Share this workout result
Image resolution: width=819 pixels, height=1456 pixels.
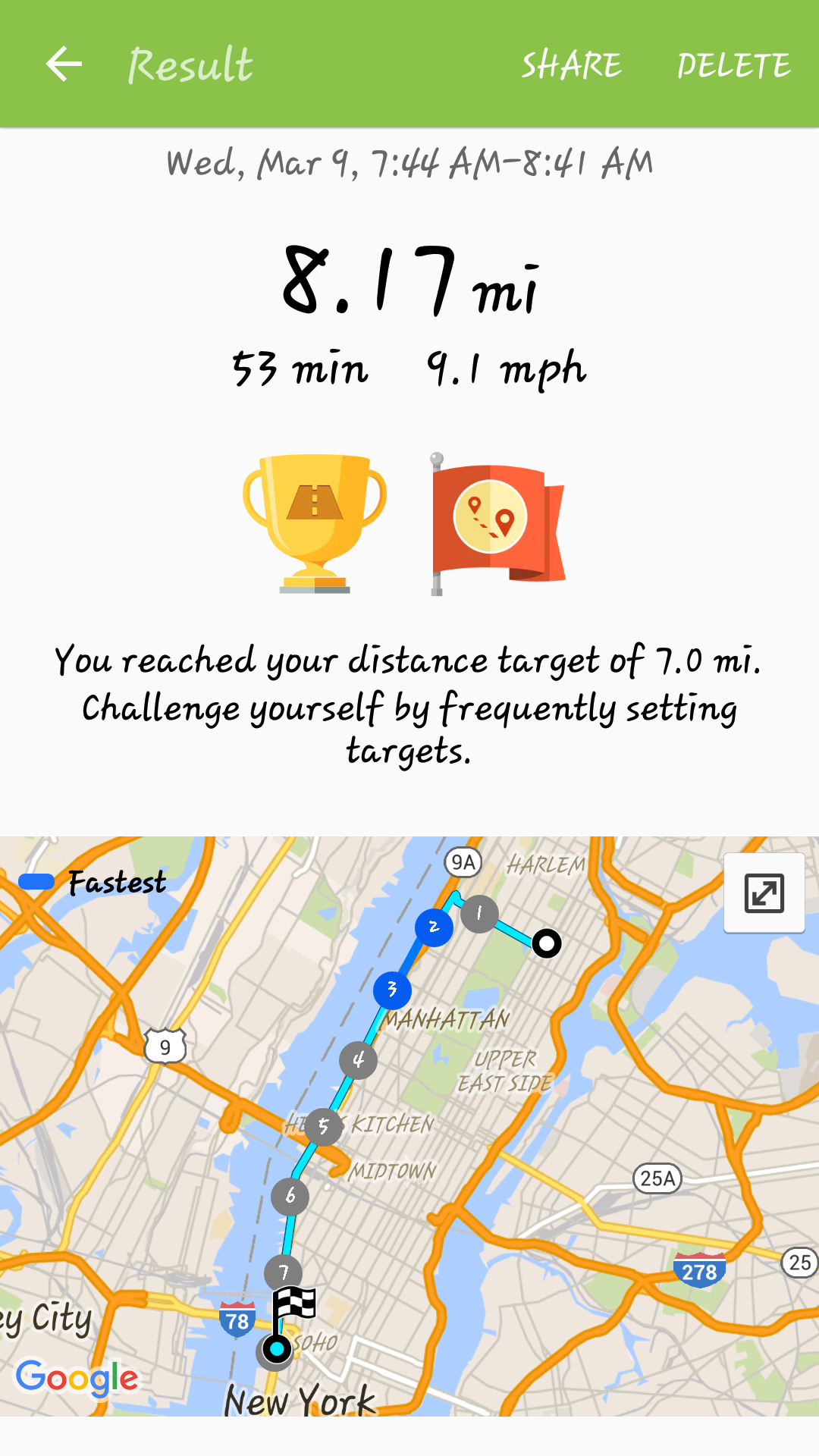point(571,65)
